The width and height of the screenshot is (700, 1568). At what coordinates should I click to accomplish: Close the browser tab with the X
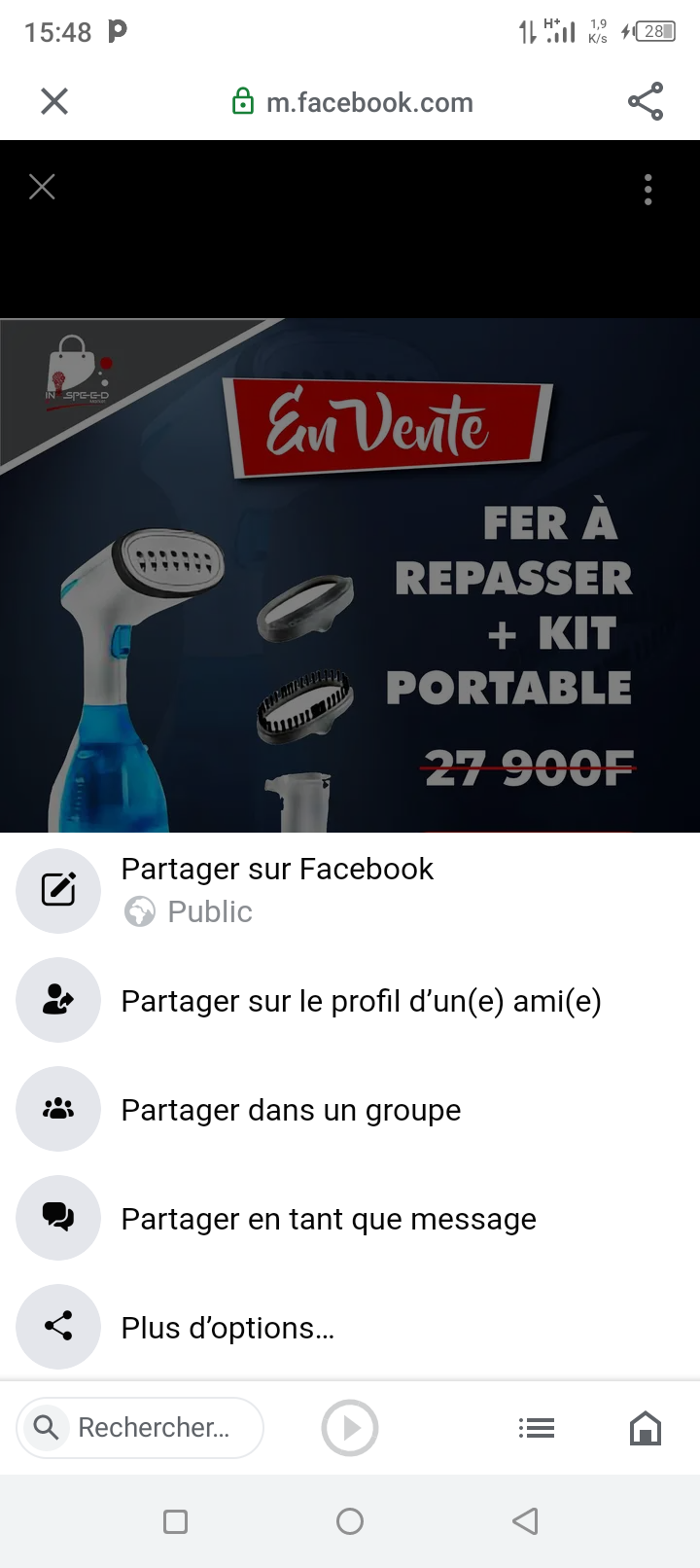(54, 101)
